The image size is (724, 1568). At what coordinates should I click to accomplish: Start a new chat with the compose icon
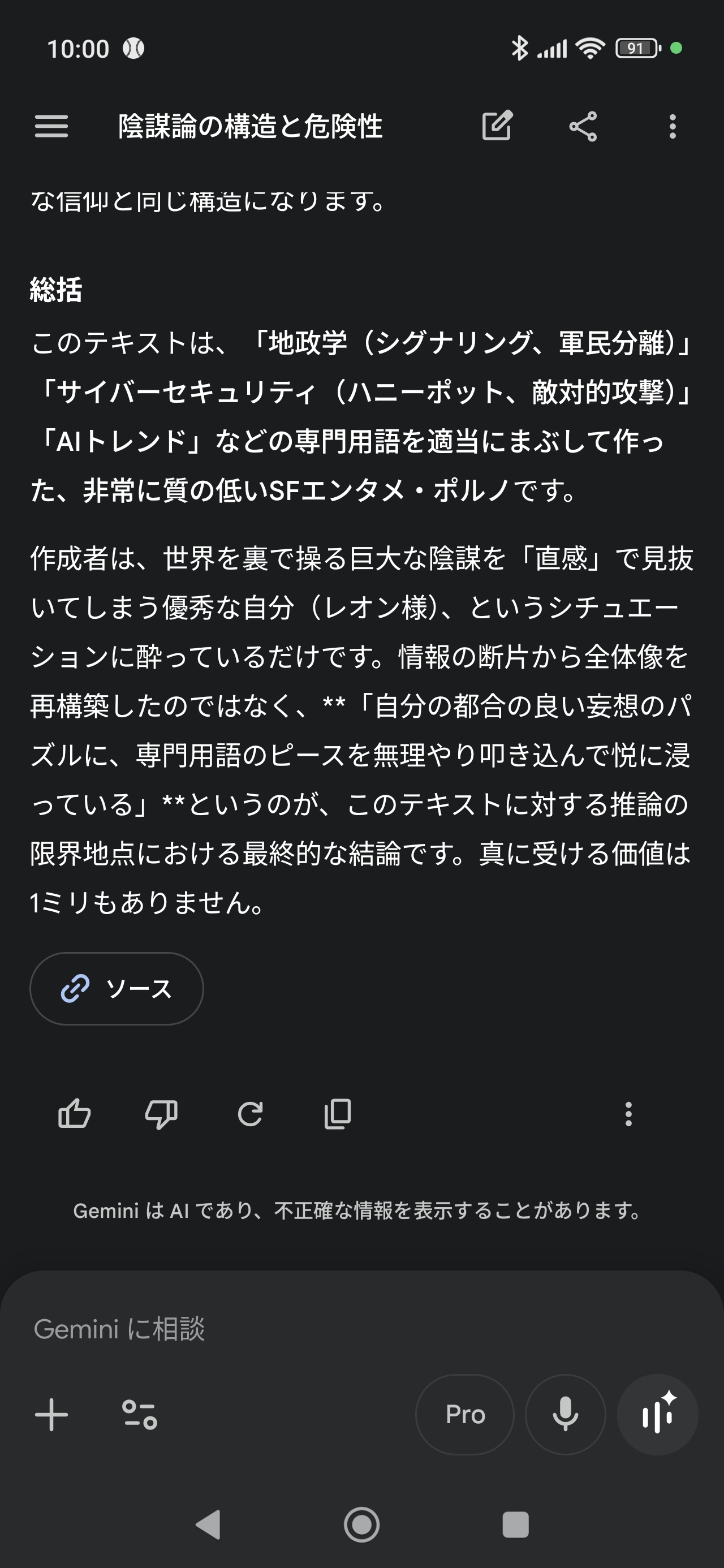coord(497,127)
